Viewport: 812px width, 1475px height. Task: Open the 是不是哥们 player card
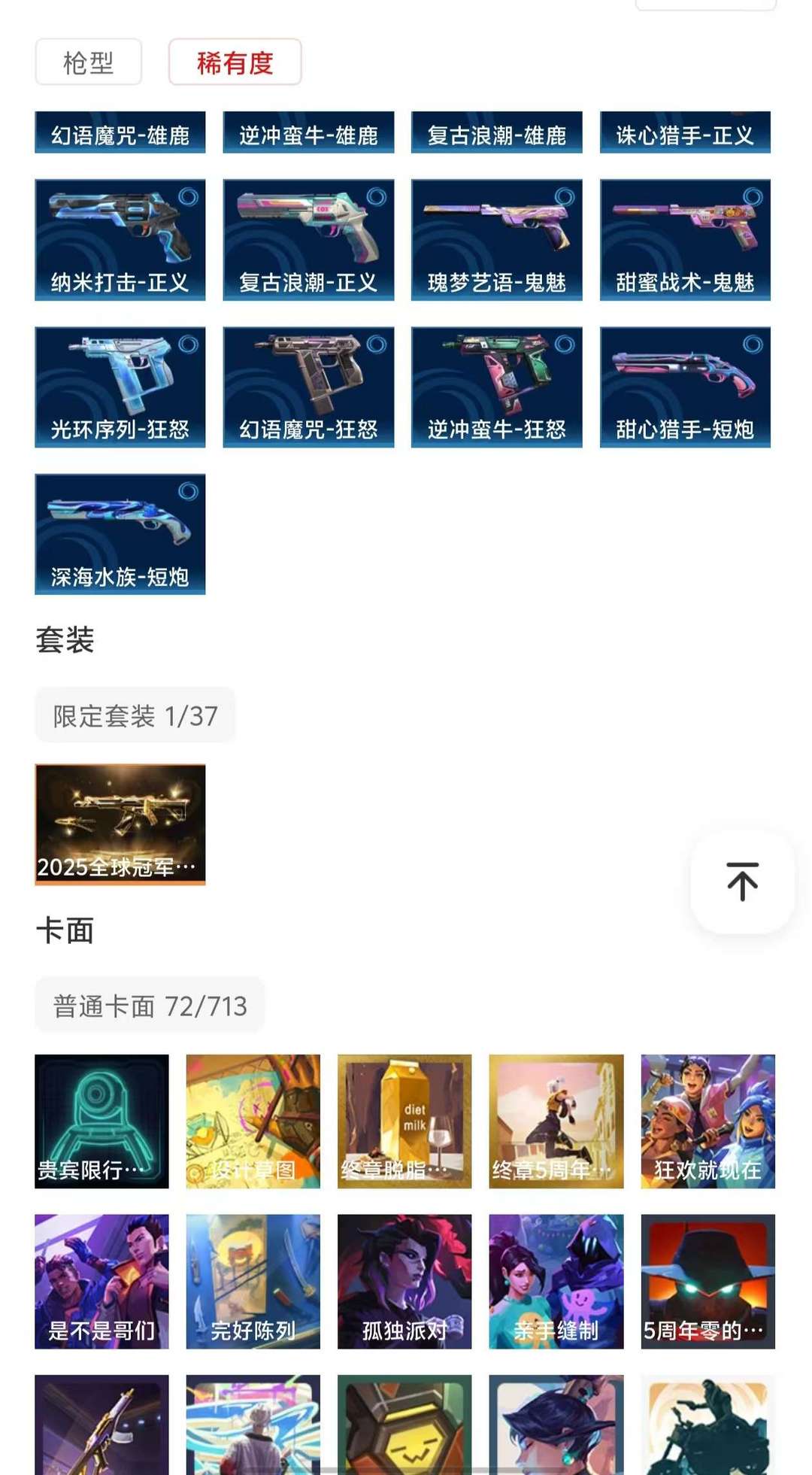point(101,1281)
